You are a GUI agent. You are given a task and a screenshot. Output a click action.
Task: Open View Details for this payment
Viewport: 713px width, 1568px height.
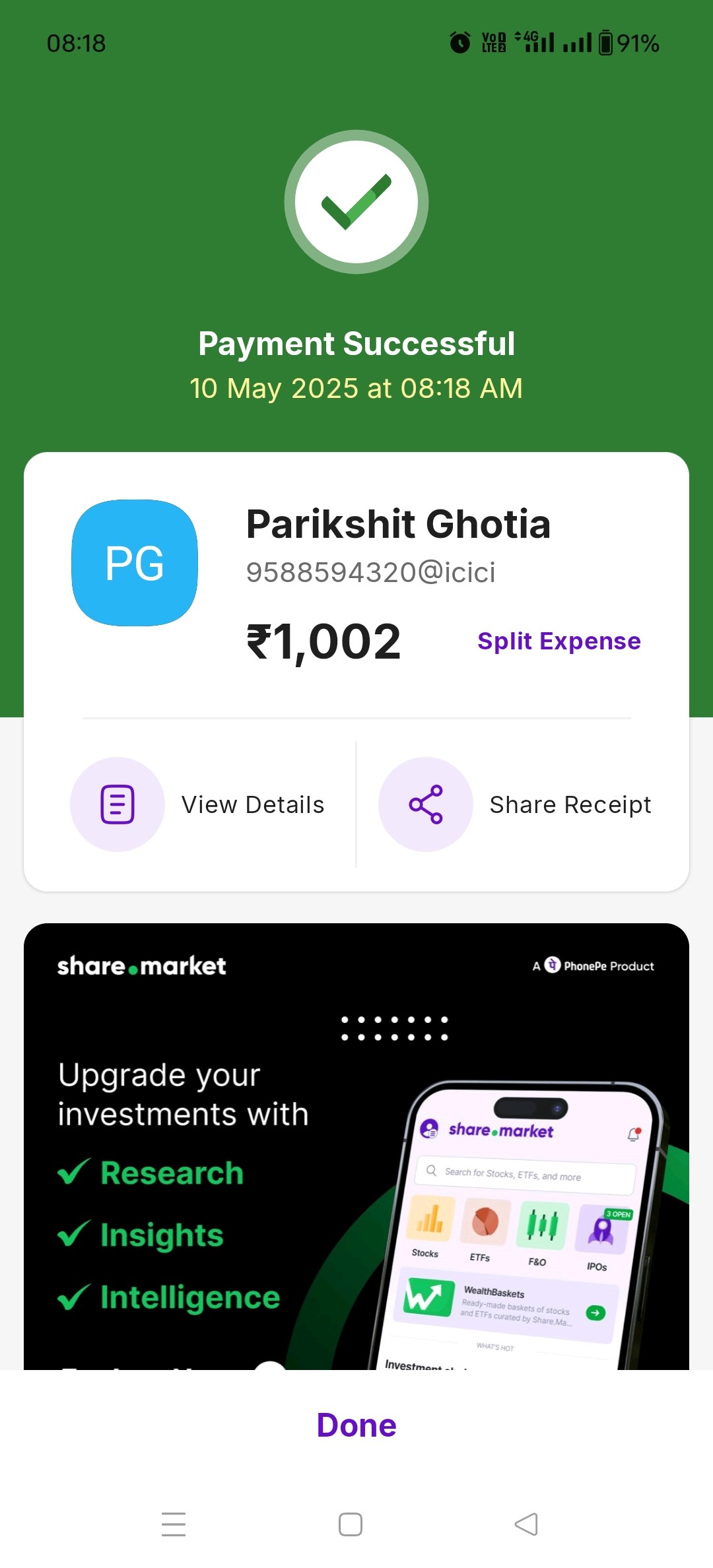pyautogui.click(x=198, y=804)
